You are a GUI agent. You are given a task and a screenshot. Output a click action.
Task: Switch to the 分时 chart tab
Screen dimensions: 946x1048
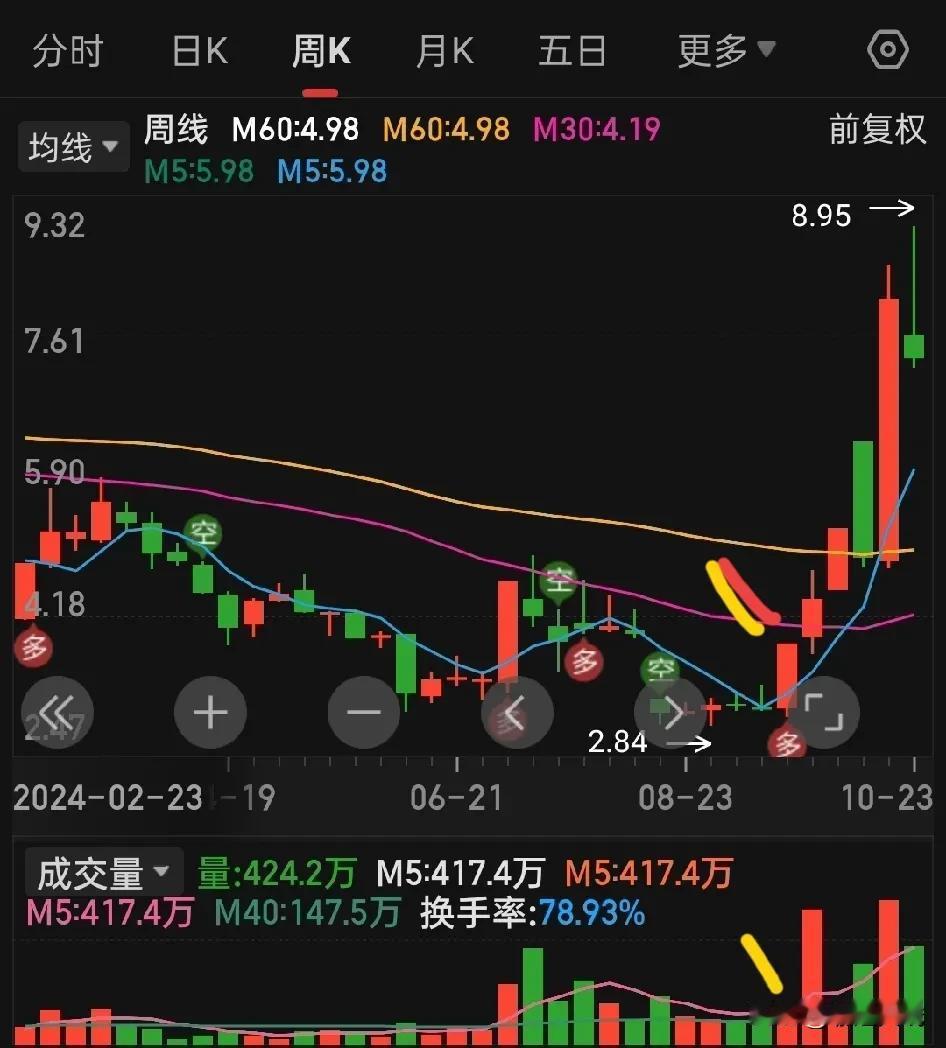coord(68,51)
